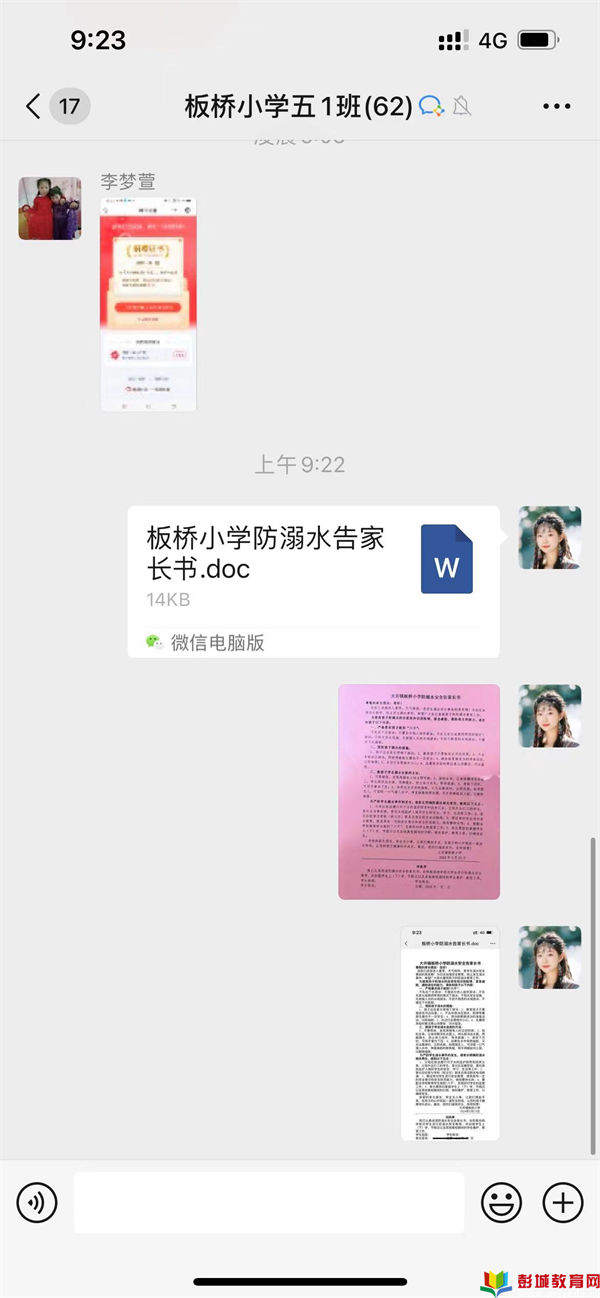Switch to voice message input
This screenshot has width=600, height=1298.
pyautogui.click(x=37, y=1202)
